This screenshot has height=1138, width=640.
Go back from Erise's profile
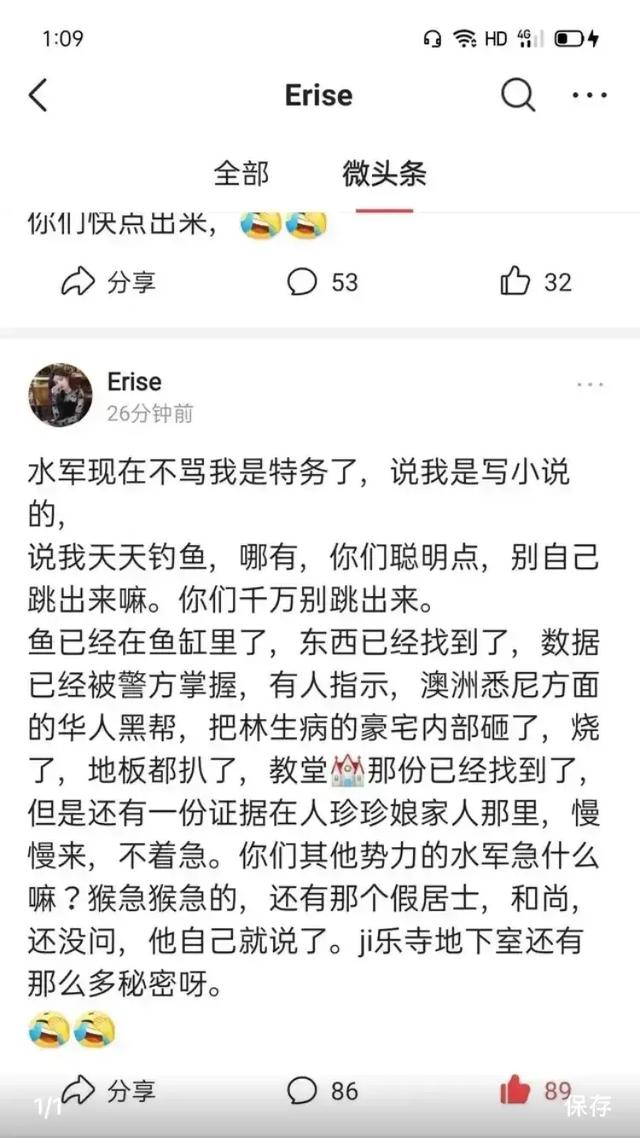38,96
